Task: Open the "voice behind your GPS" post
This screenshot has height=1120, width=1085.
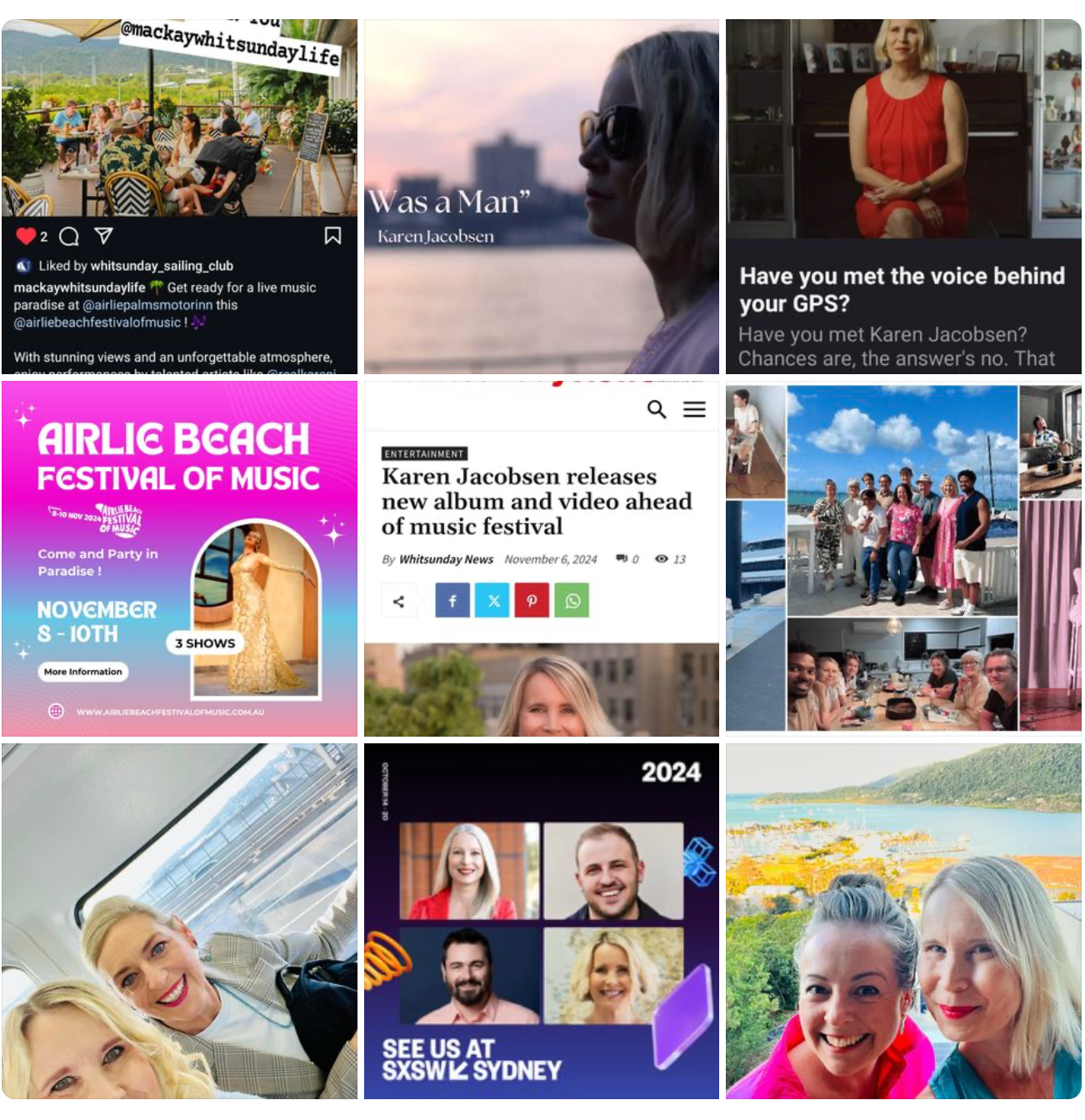Action: pyautogui.click(x=903, y=197)
